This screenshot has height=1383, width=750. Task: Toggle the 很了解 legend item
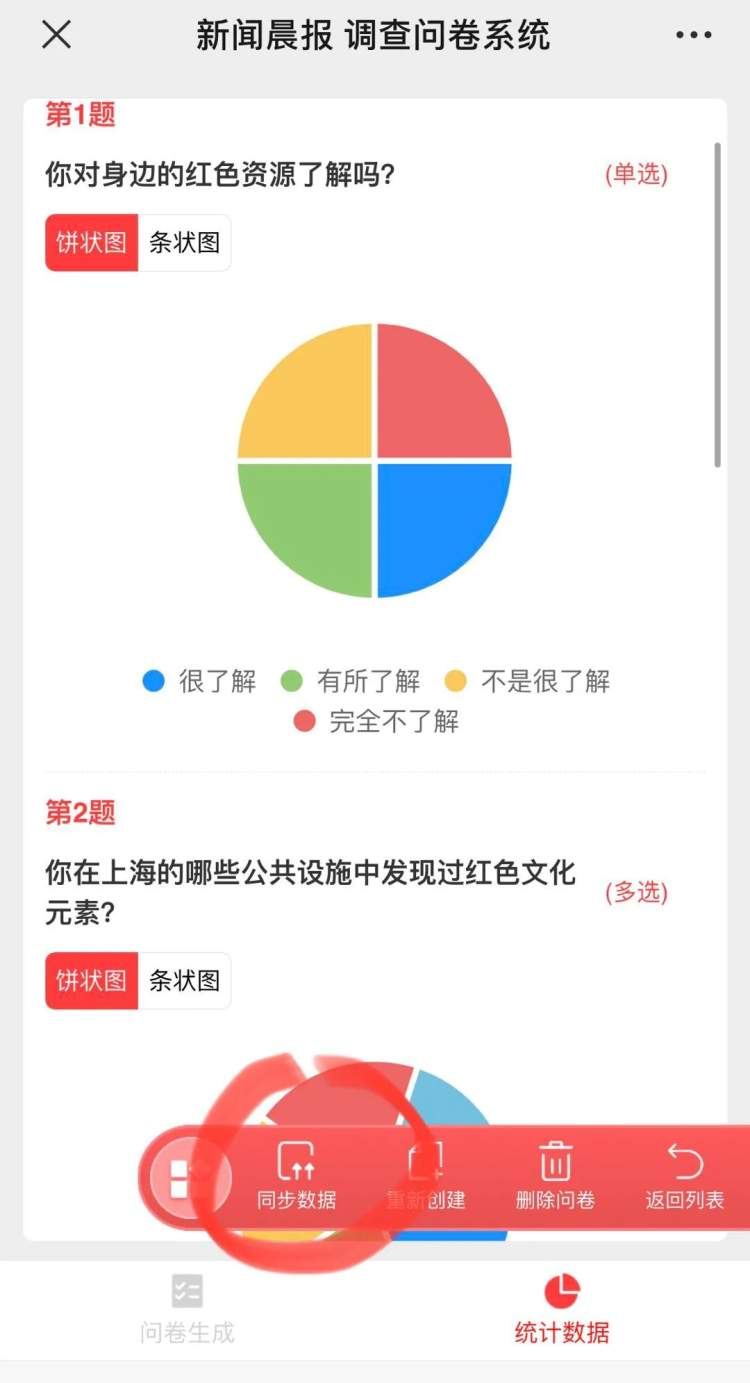pyautogui.click(x=199, y=682)
